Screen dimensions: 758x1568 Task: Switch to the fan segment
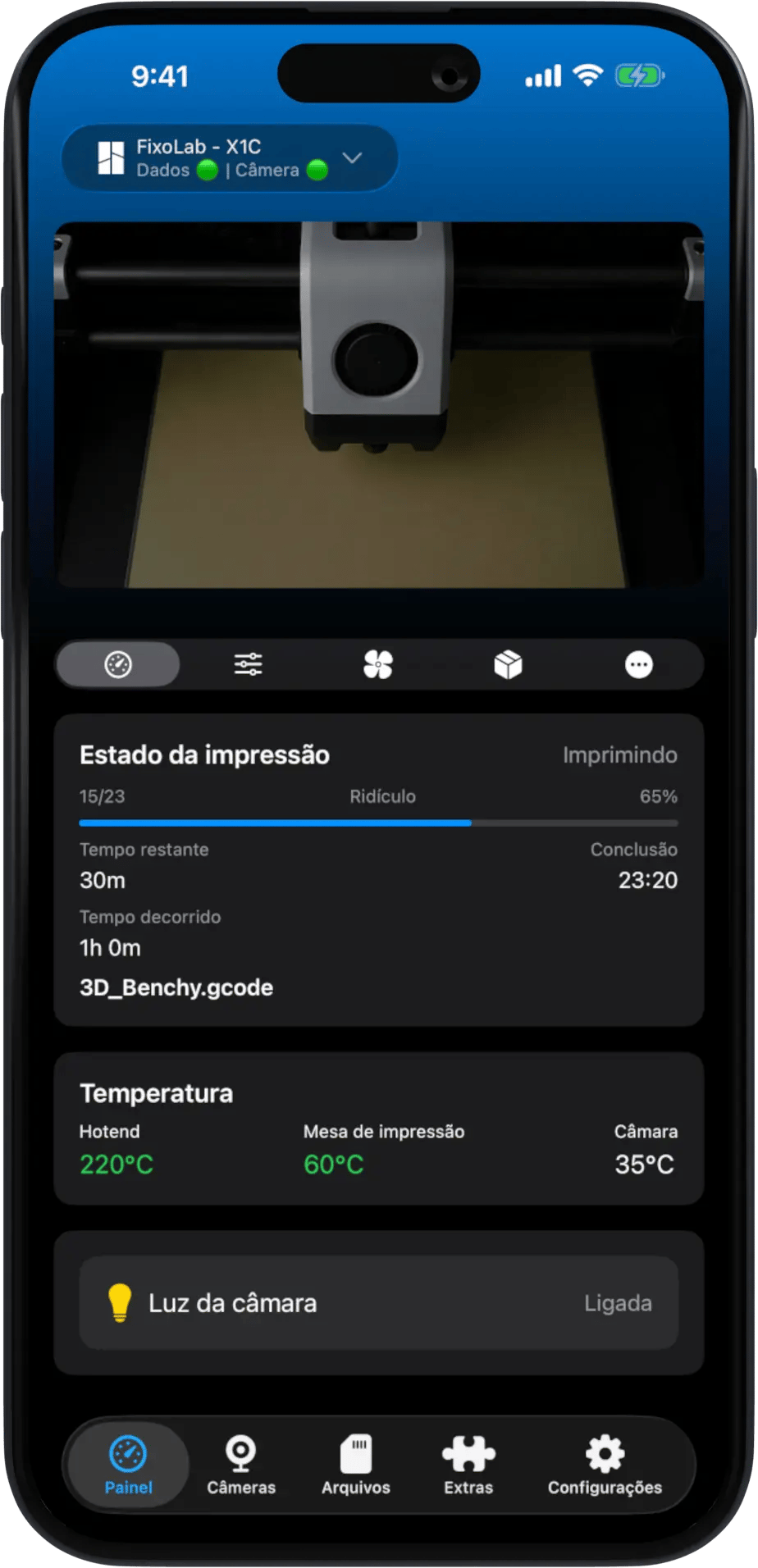378,664
